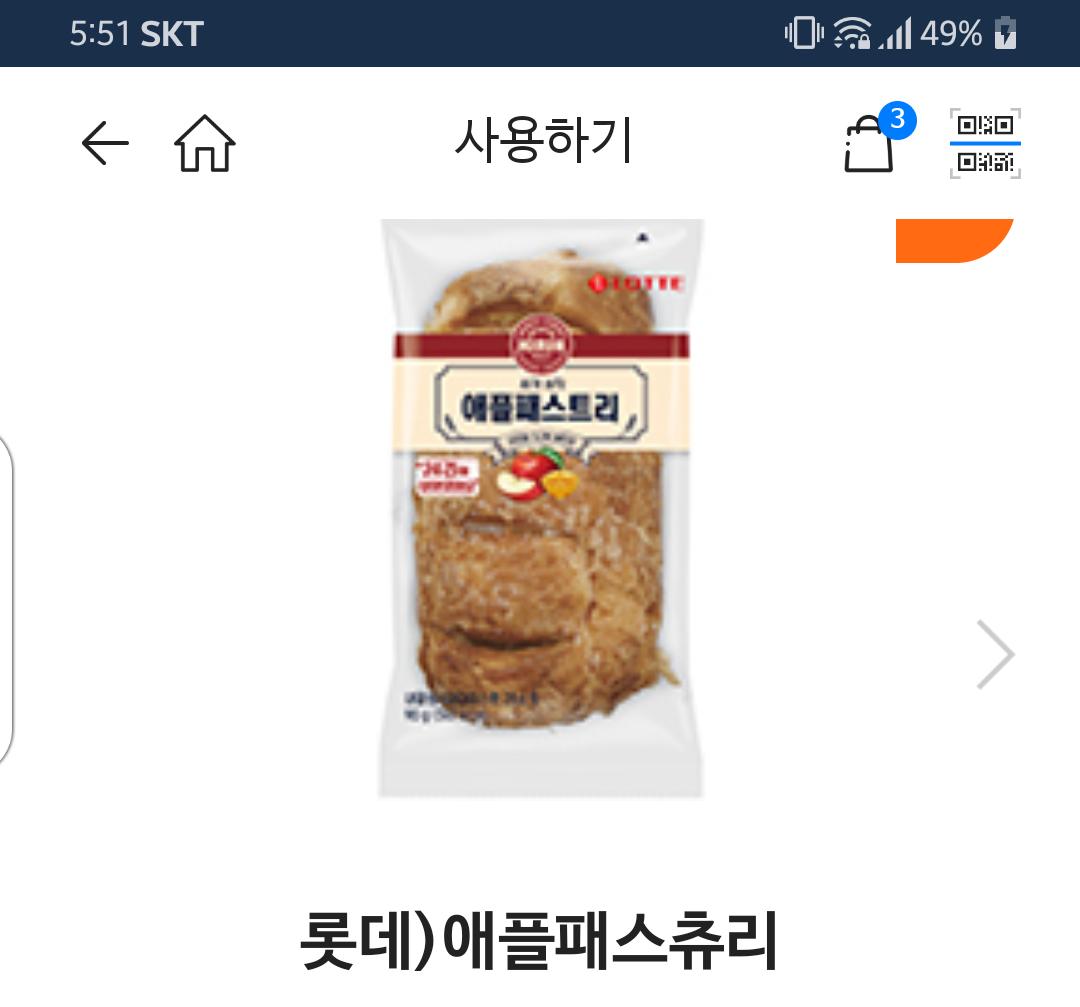Go back using the arrow icon
The width and height of the screenshot is (1080, 1007).
click(x=105, y=143)
